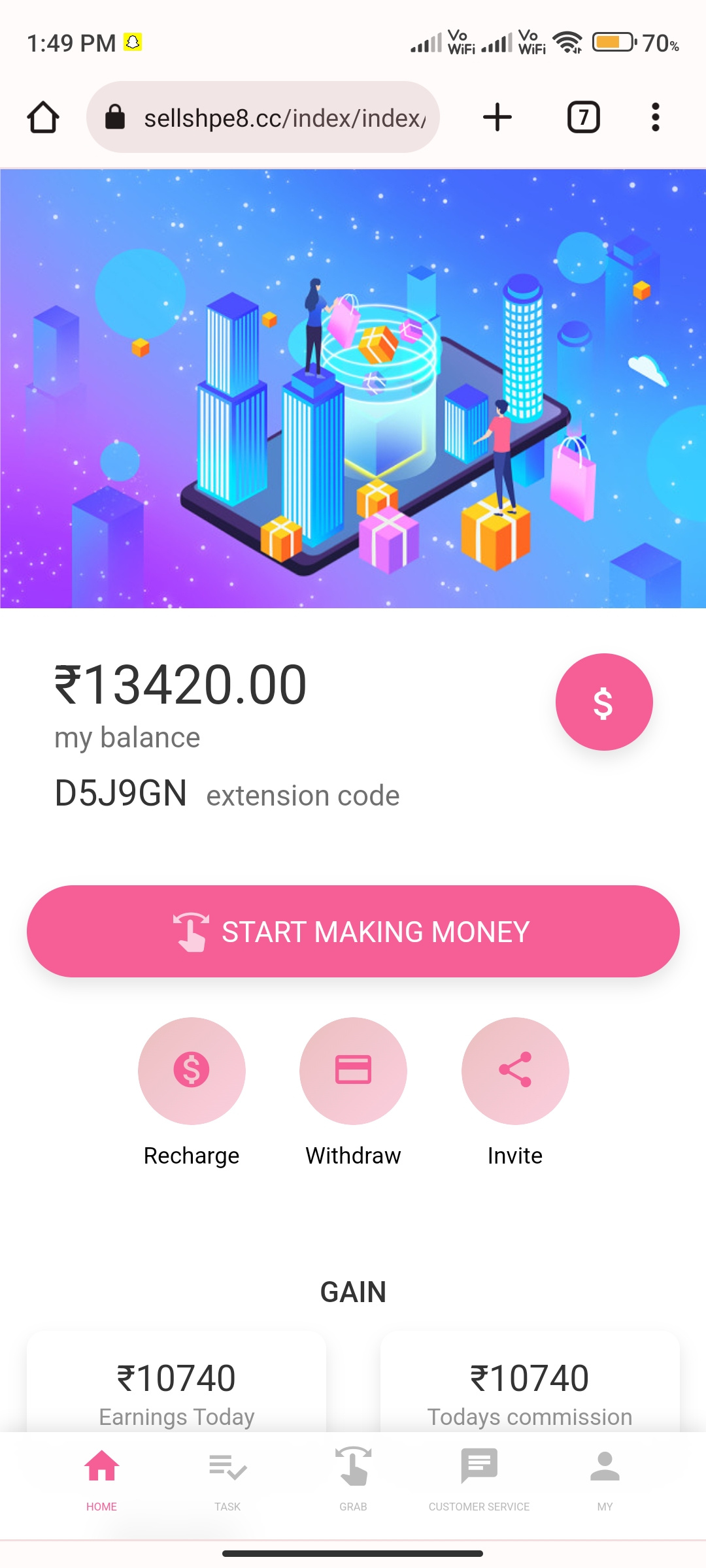
Task: Switch to the TASK tab
Action: click(227, 1479)
